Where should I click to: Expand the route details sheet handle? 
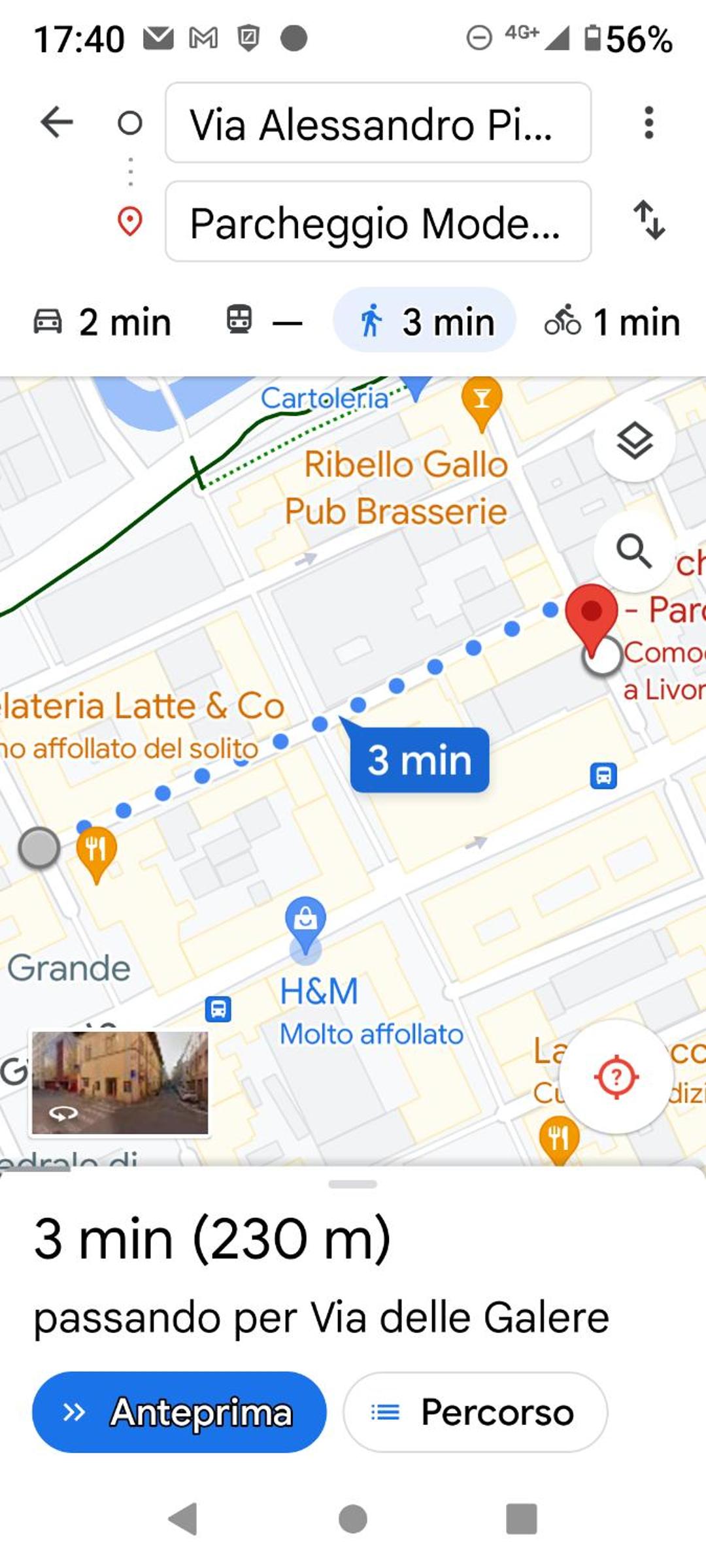(353, 1184)
